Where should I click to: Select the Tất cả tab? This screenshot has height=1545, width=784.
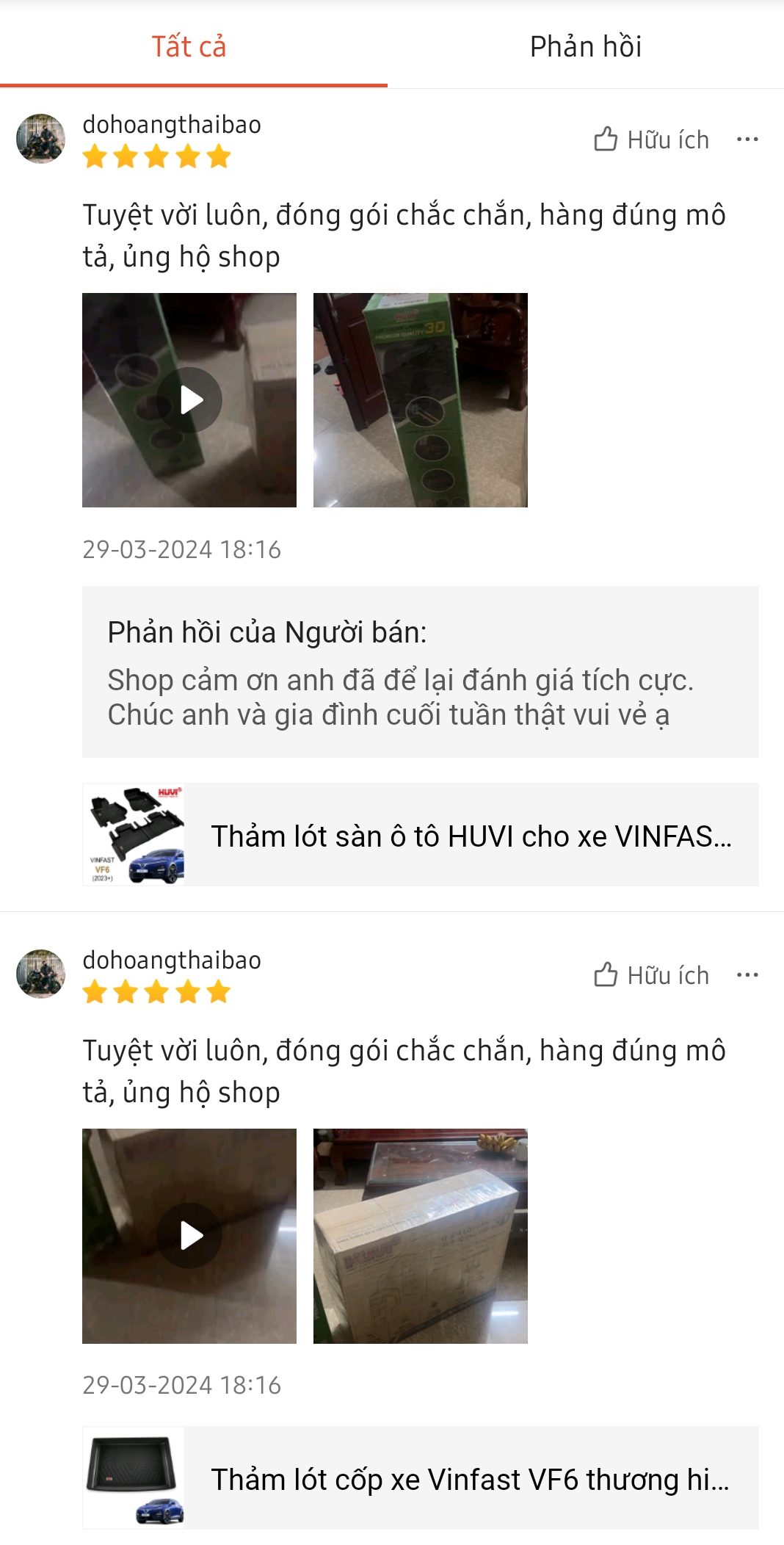[x=189, y=46]
